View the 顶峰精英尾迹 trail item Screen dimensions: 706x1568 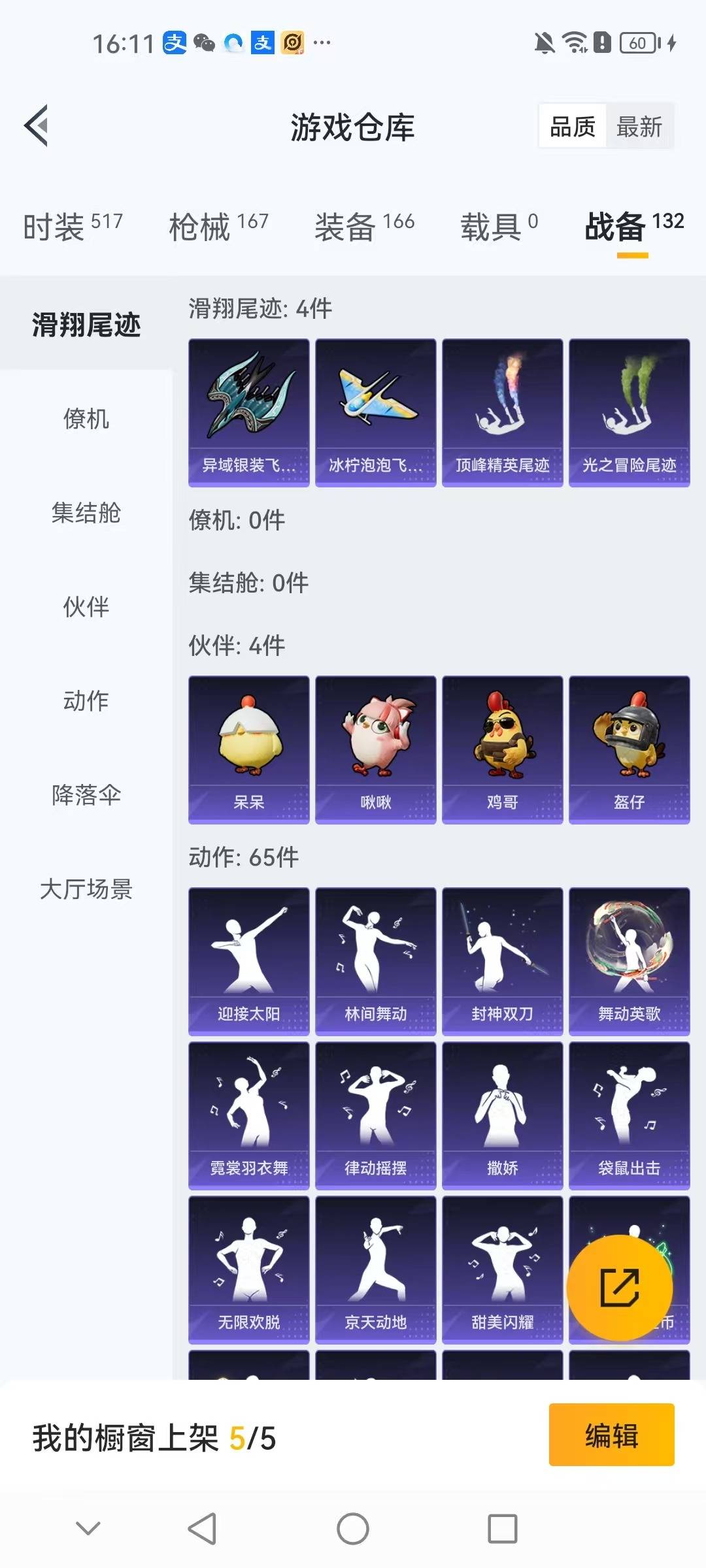coord(501,412)
